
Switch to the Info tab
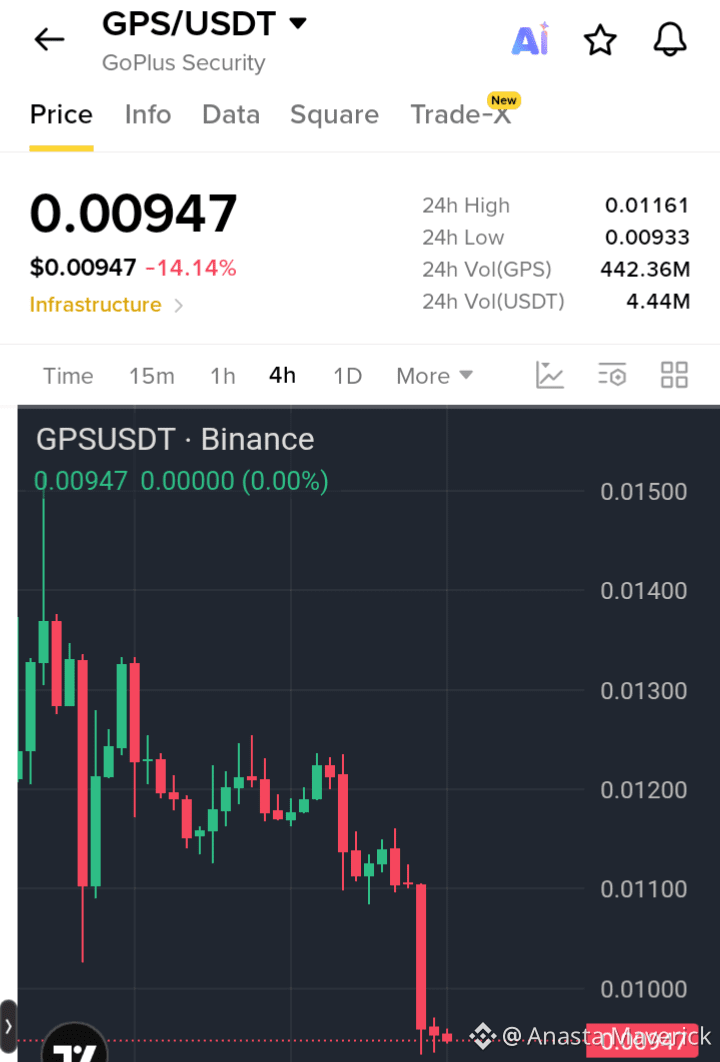[x=148, y=114]
